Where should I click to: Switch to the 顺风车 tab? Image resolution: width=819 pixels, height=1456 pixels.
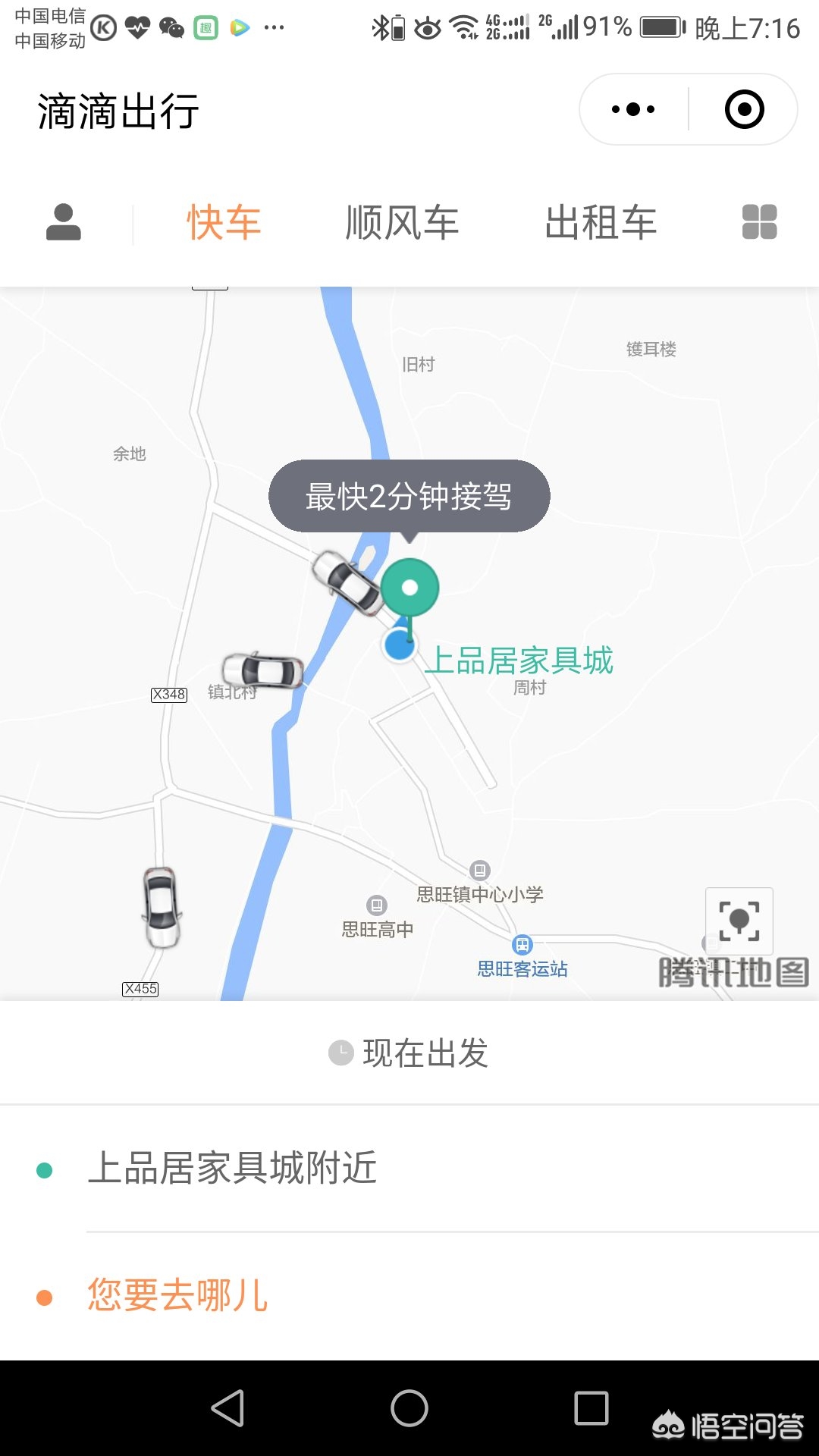pyautogui.click(x=402, y=223)
